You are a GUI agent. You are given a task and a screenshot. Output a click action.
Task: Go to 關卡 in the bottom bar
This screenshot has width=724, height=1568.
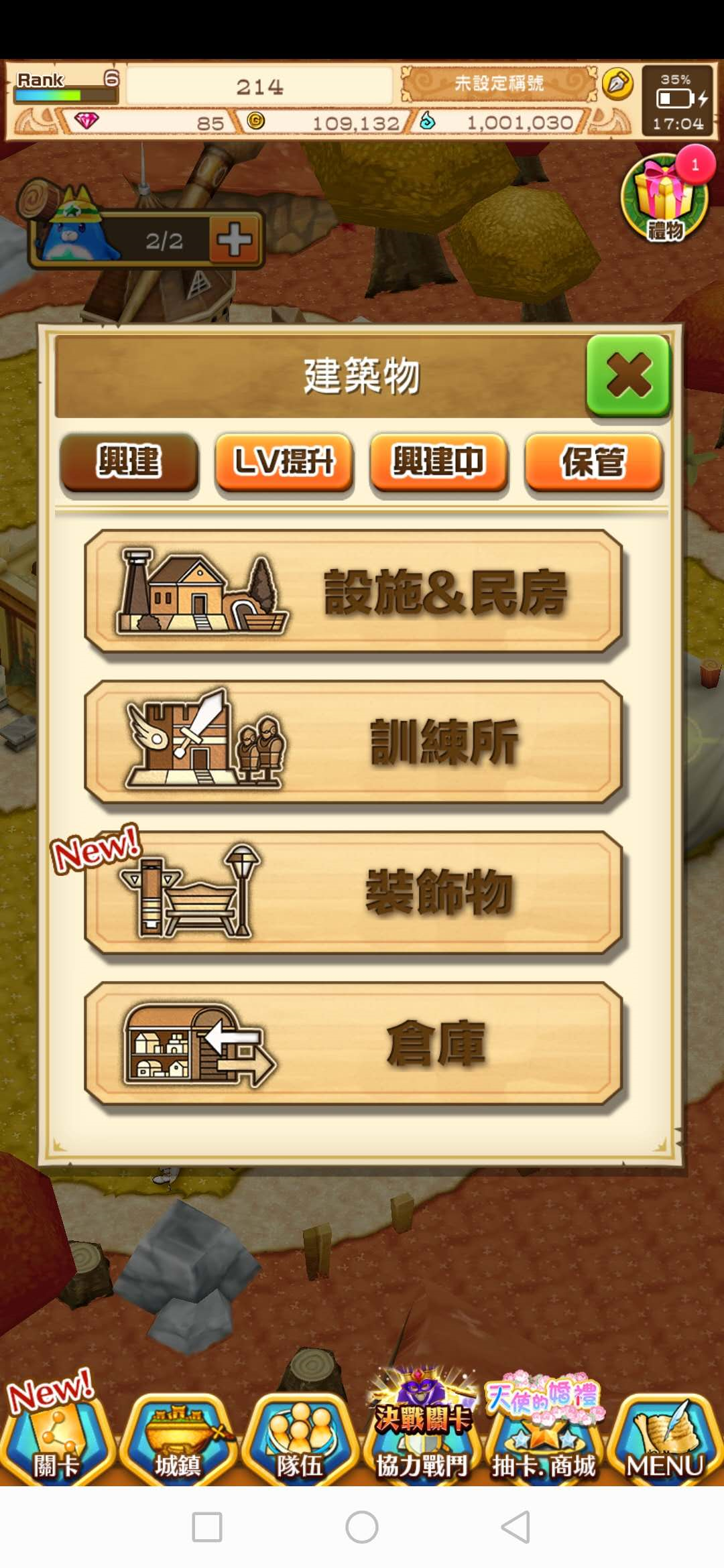(56, 1441)
